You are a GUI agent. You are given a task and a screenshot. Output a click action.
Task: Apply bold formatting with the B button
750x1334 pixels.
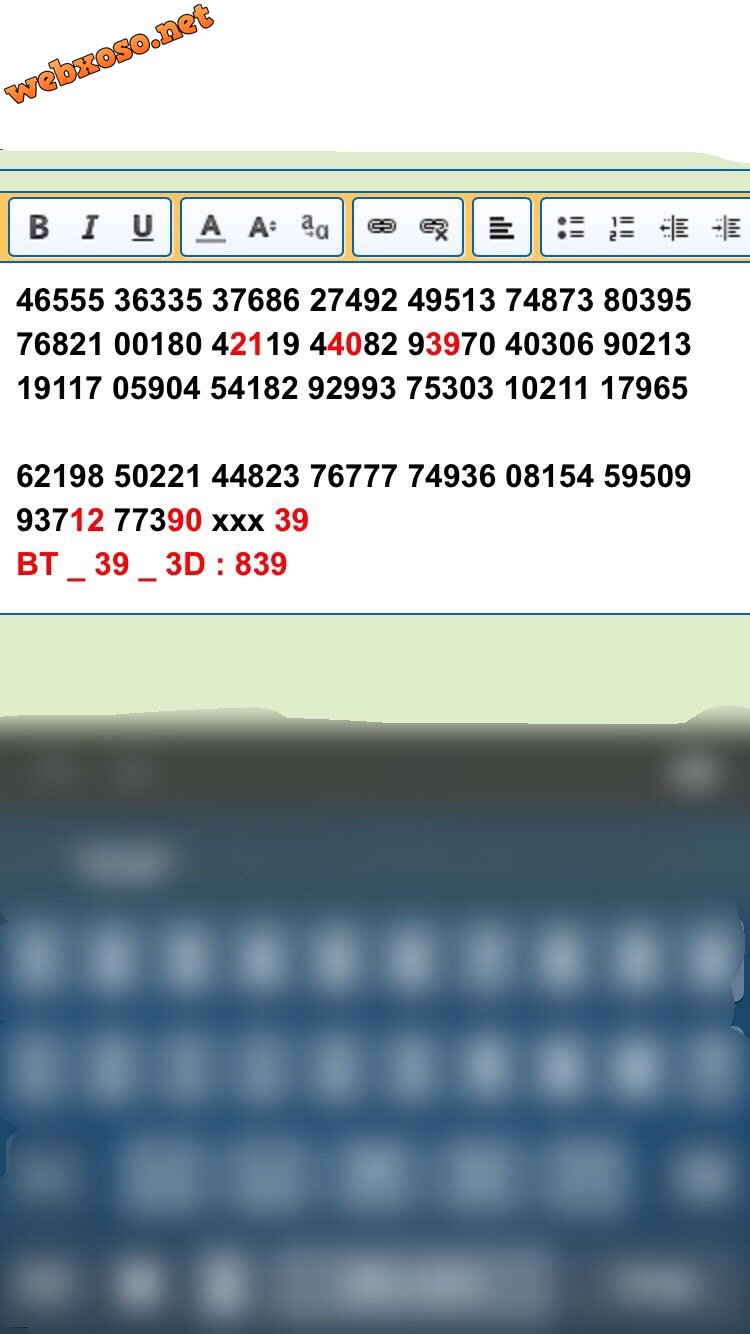tap(39, 227)
